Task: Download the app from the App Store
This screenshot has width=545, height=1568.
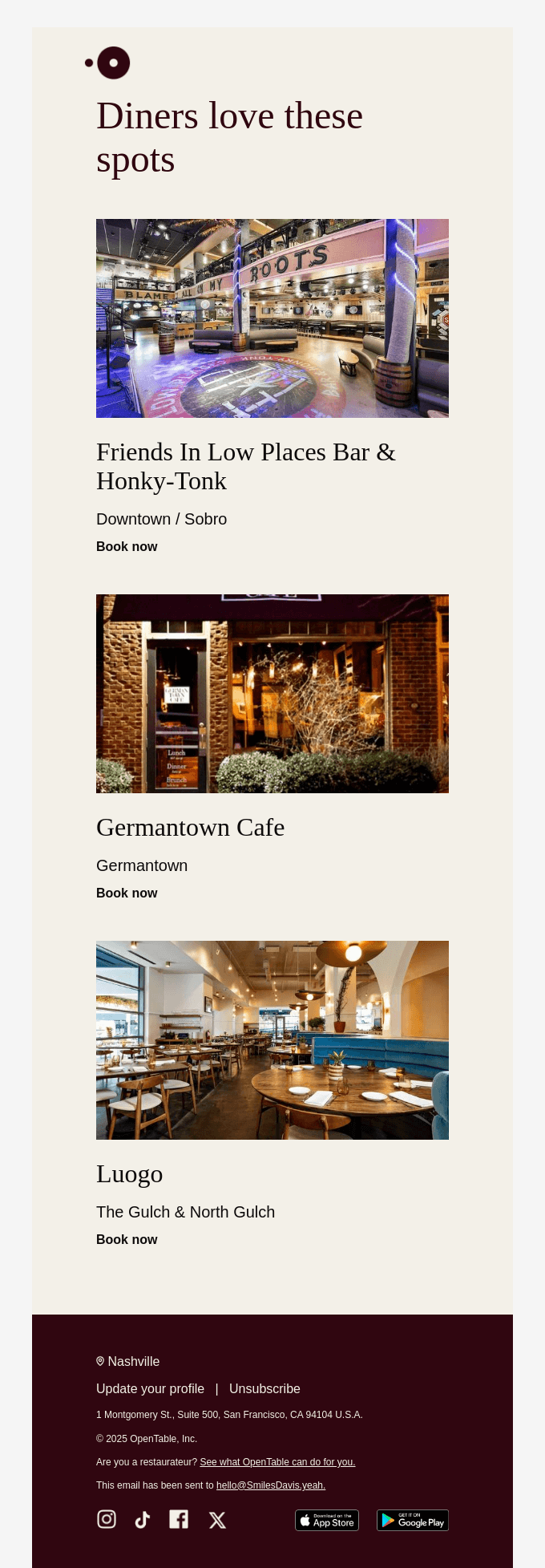Action: (327, 1520)
